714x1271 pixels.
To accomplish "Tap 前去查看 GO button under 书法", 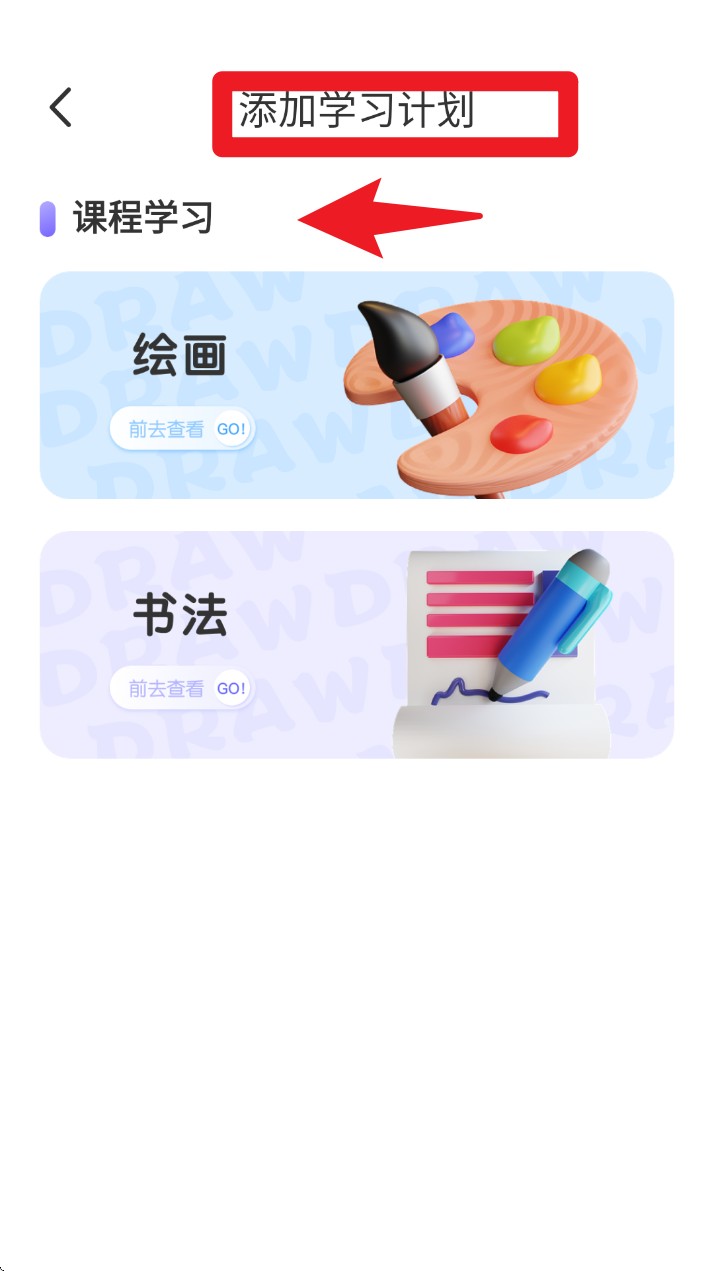I will point(183,688).
